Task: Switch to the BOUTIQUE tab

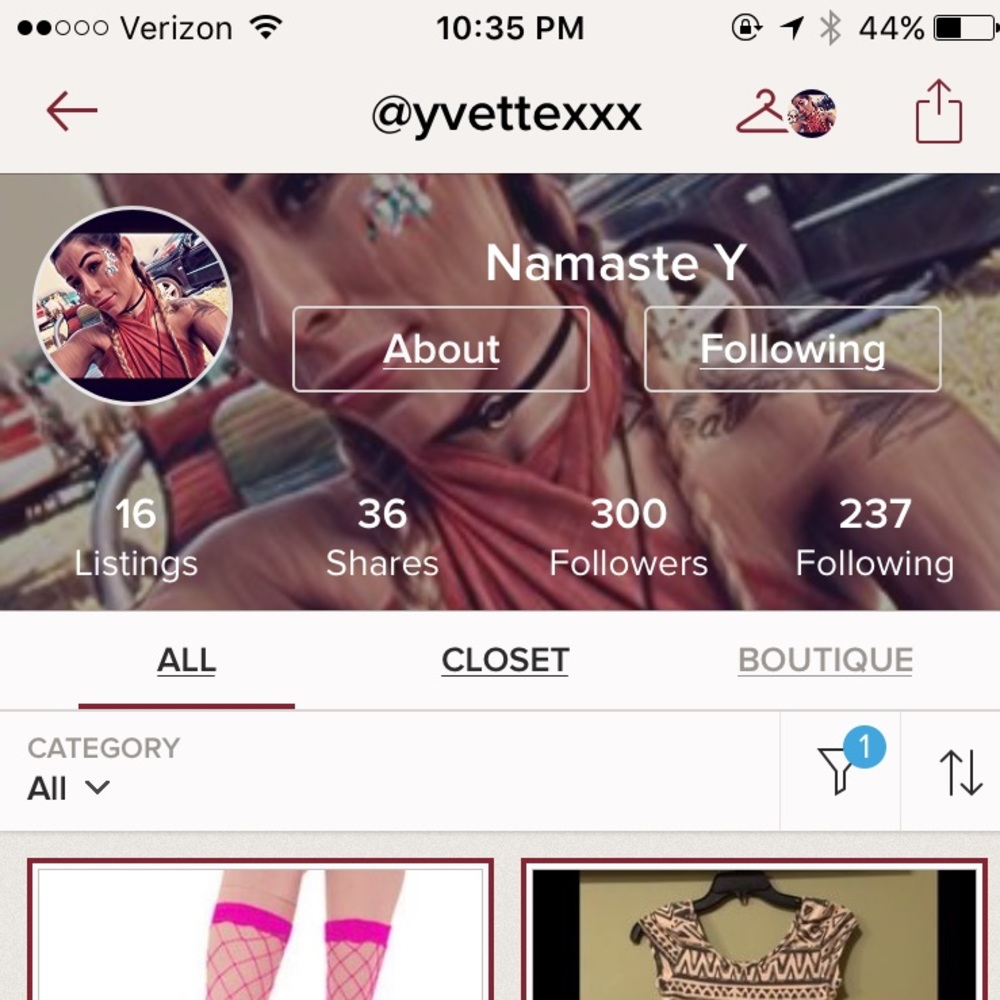Action: tap(825, 661)
